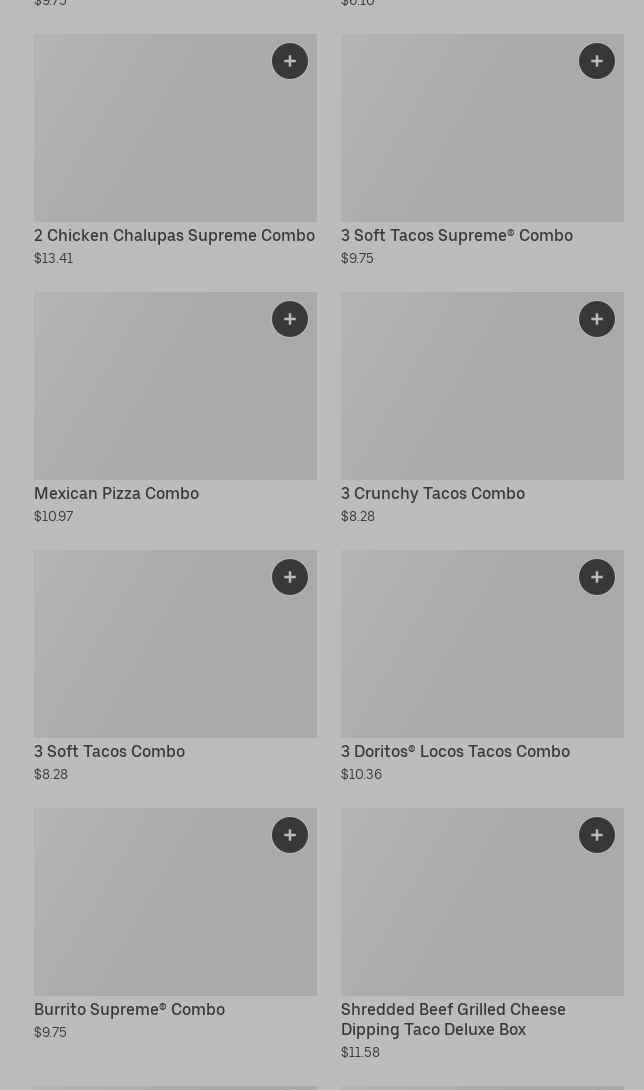The width and height of the screenshot is (644, 1090).
Task: Add 3 Soft Tacos Supreme Combo to cart
Action: [597, 61]
